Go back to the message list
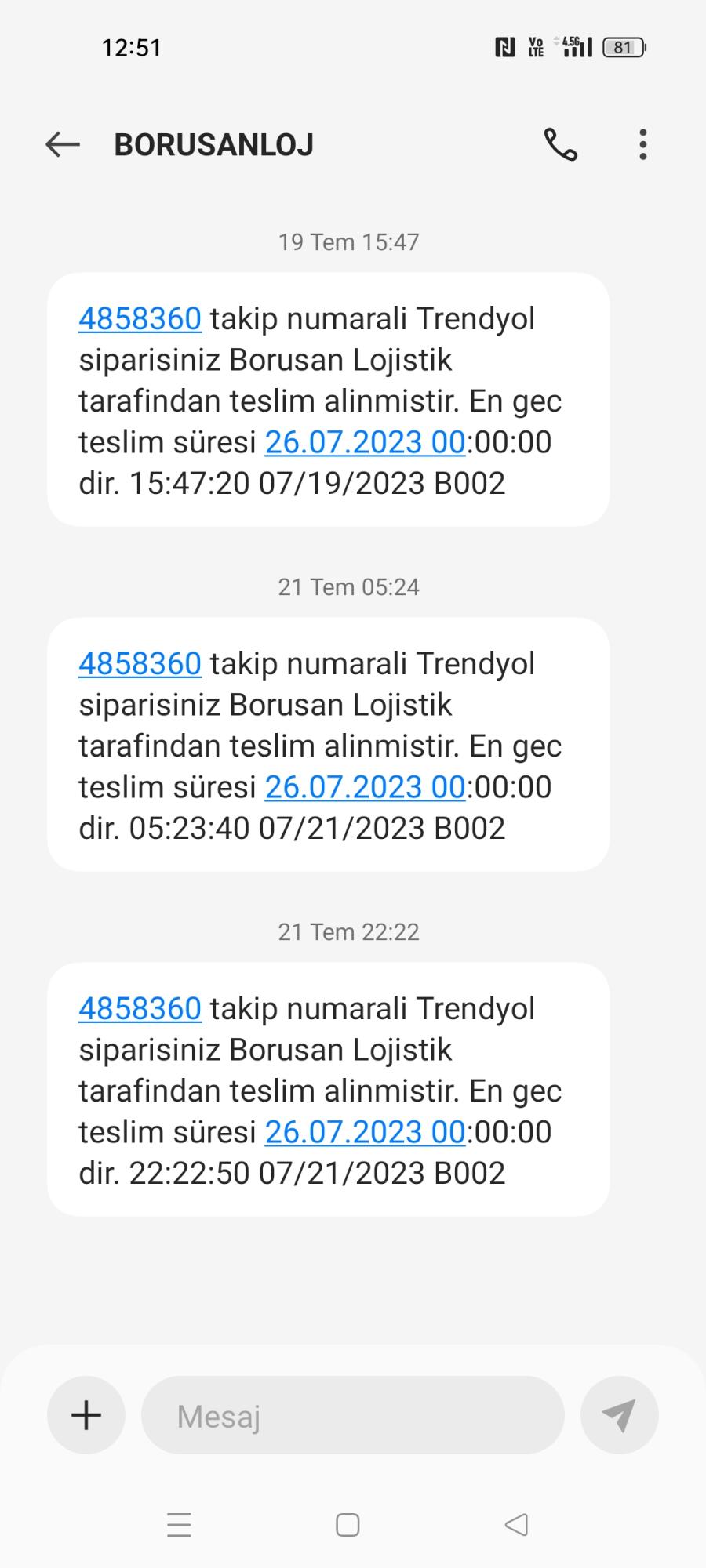 (63, 144)
